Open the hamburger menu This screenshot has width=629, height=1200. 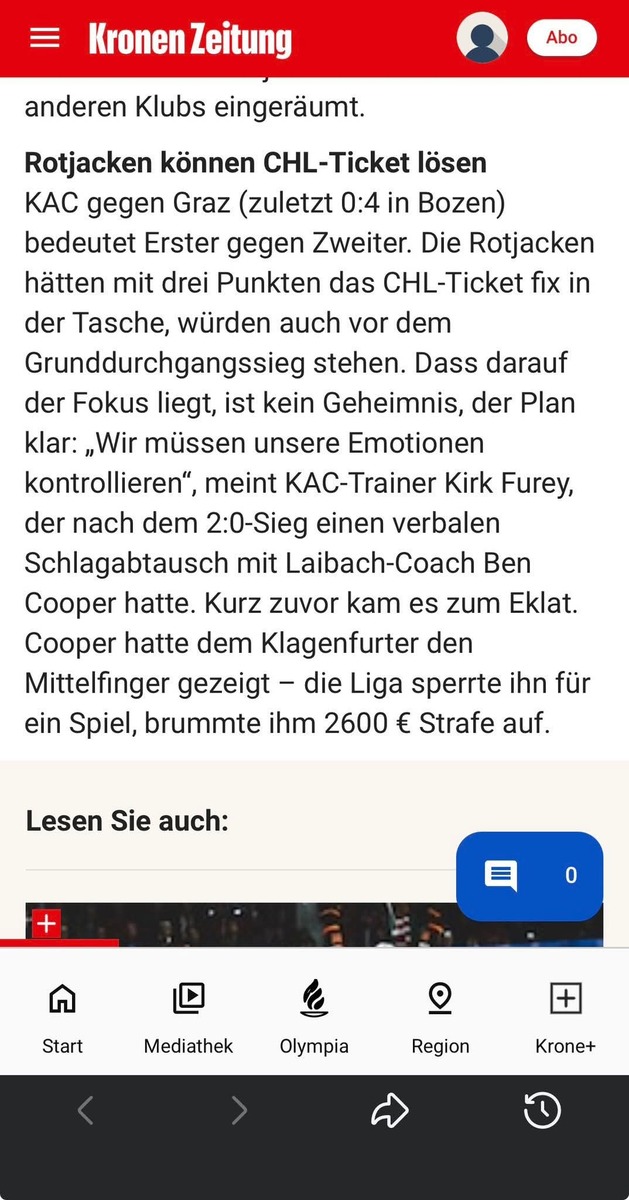pos(45,38)
